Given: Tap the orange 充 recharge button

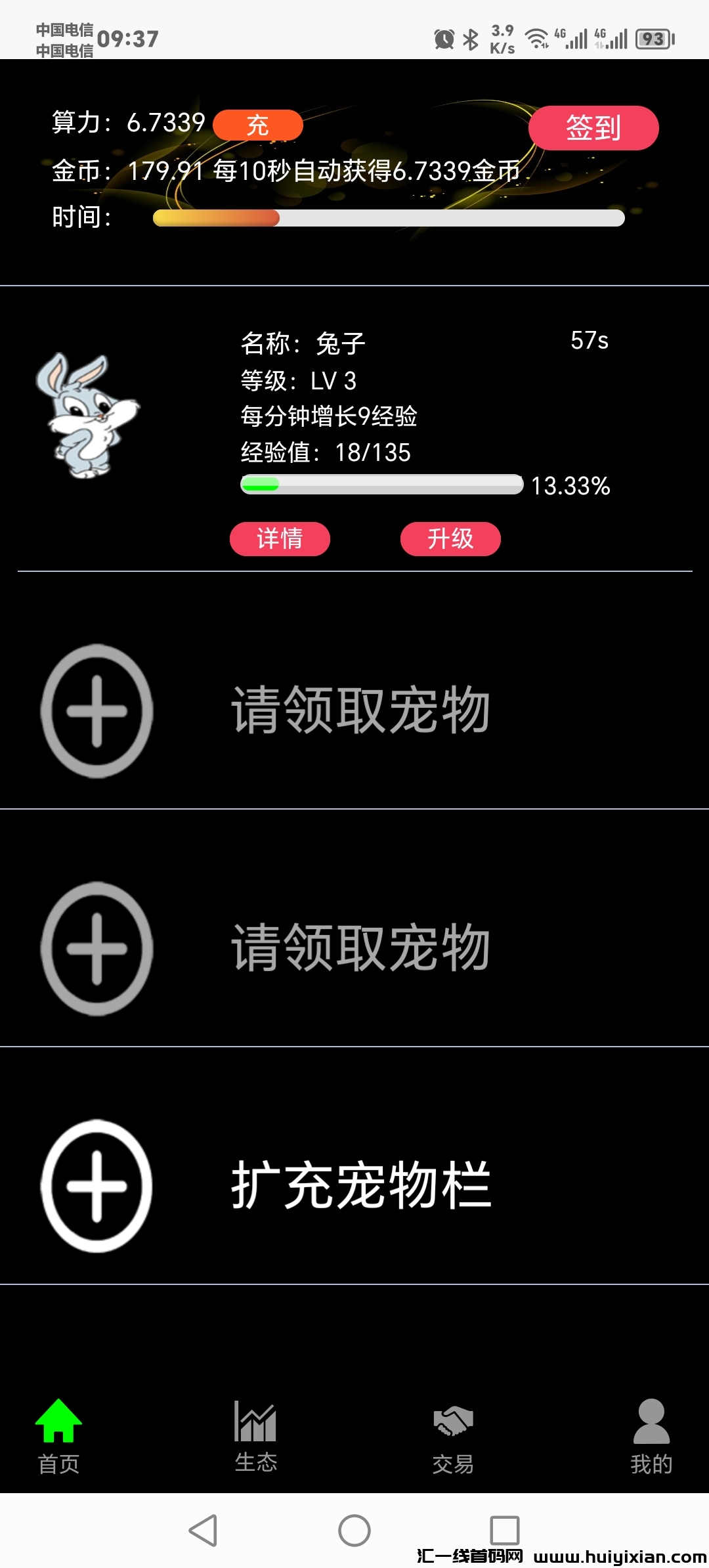Looking at the screenshot, I should click(259, 125).
